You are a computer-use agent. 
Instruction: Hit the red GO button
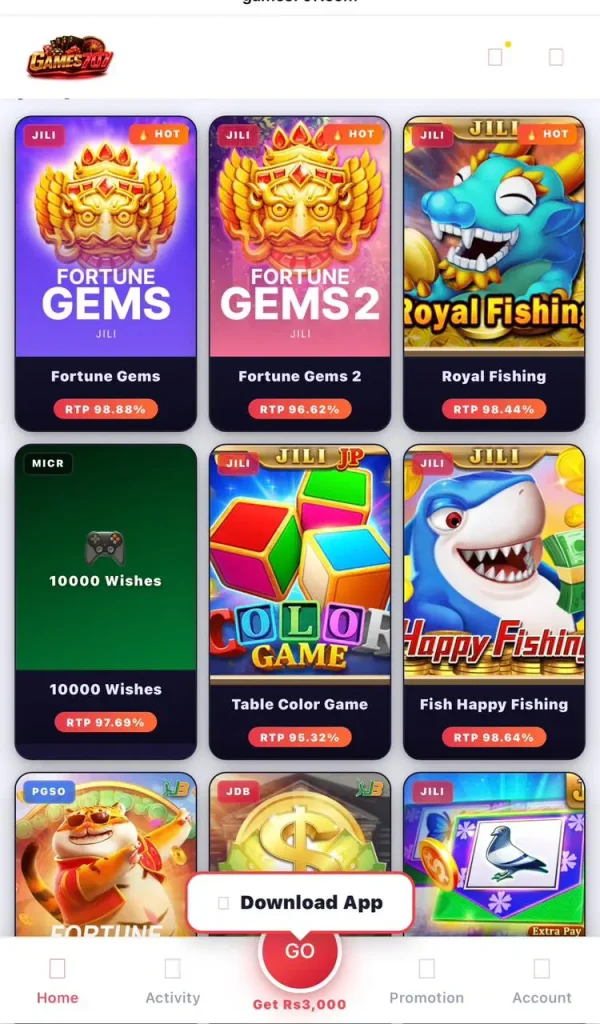(x=300, y=951)
